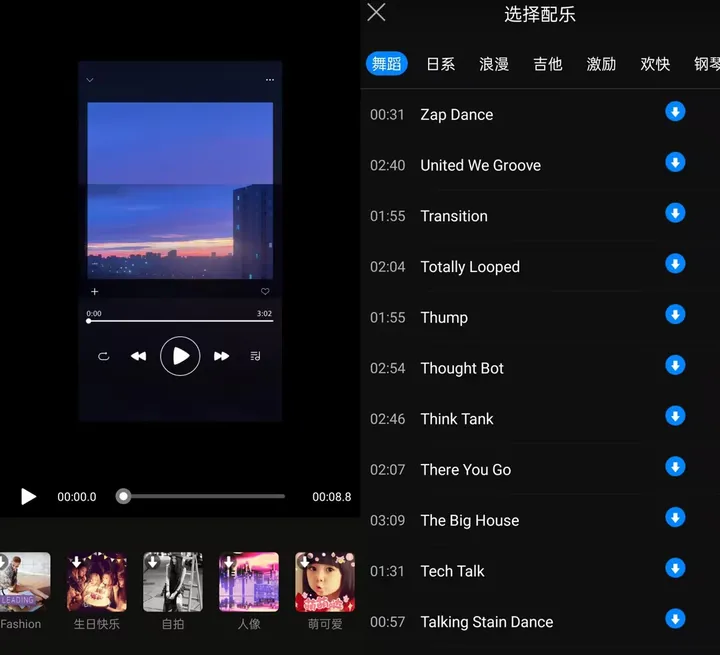Switch to the 日系 music tab

440,64
